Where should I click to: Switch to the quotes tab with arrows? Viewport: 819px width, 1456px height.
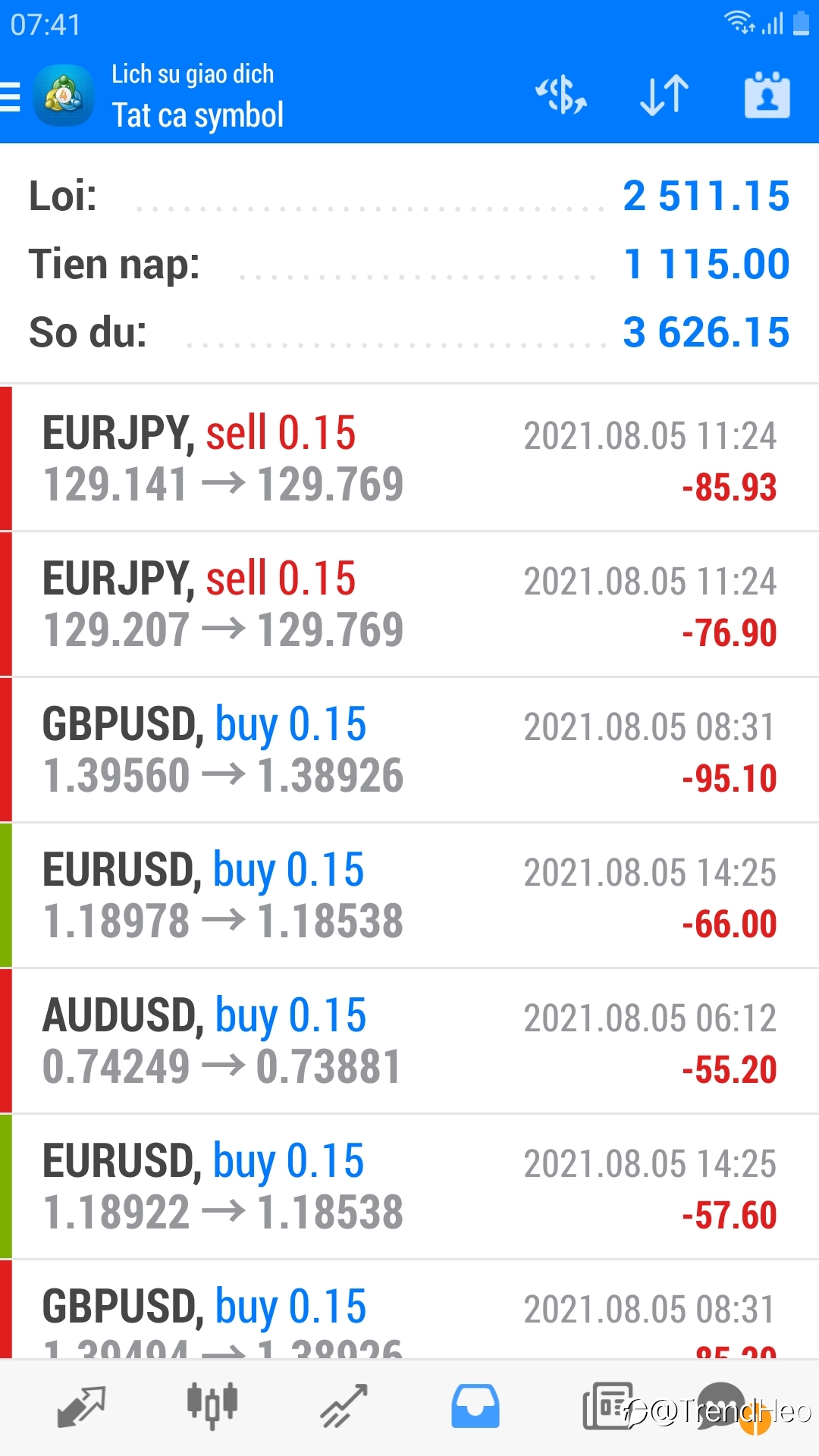point(81,1407)
